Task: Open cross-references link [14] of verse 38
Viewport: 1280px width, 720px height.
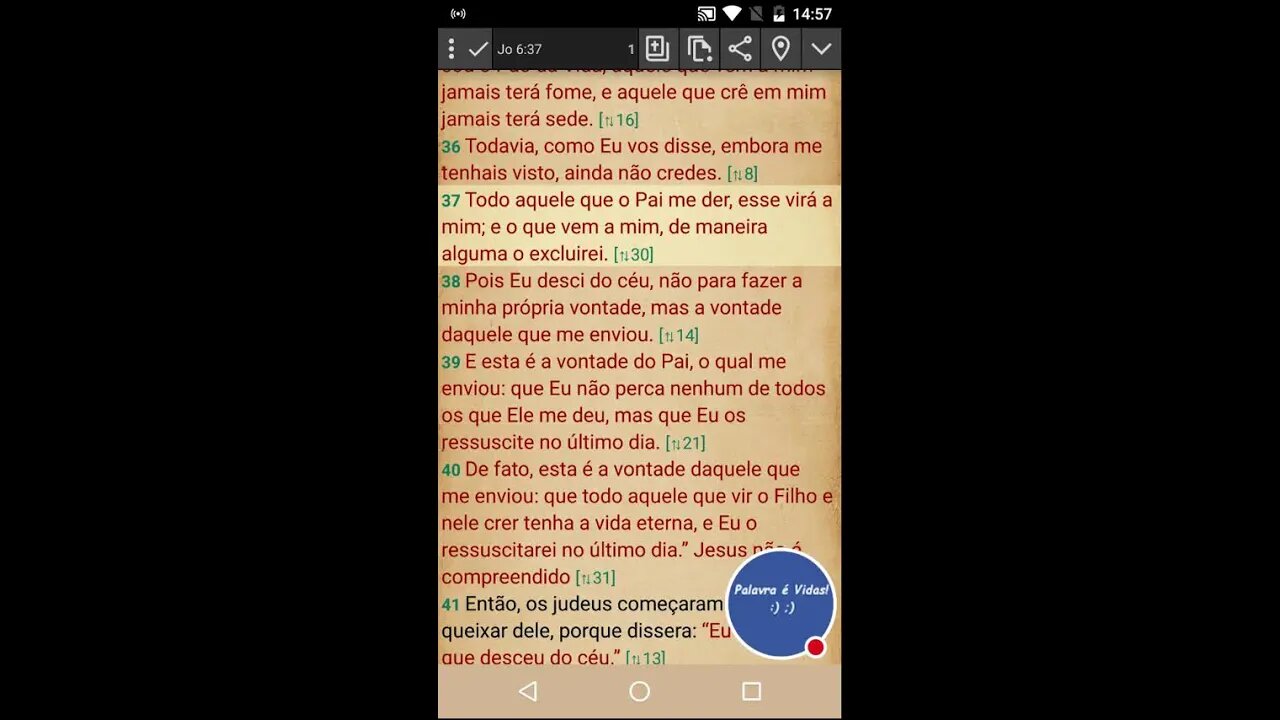Action: click(x=678, y=336)
